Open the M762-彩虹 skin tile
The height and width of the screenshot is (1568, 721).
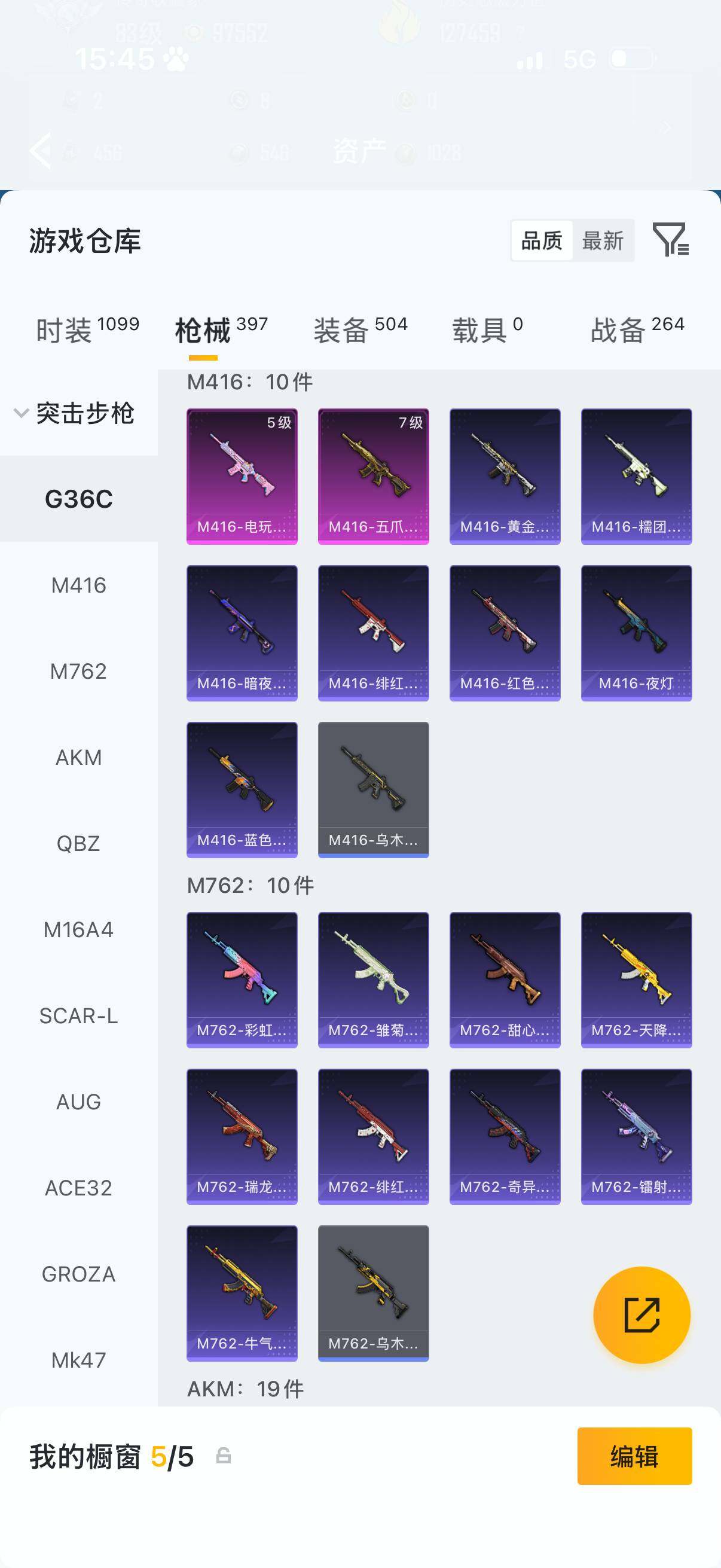pyautogui.click(x=242, y=980)
